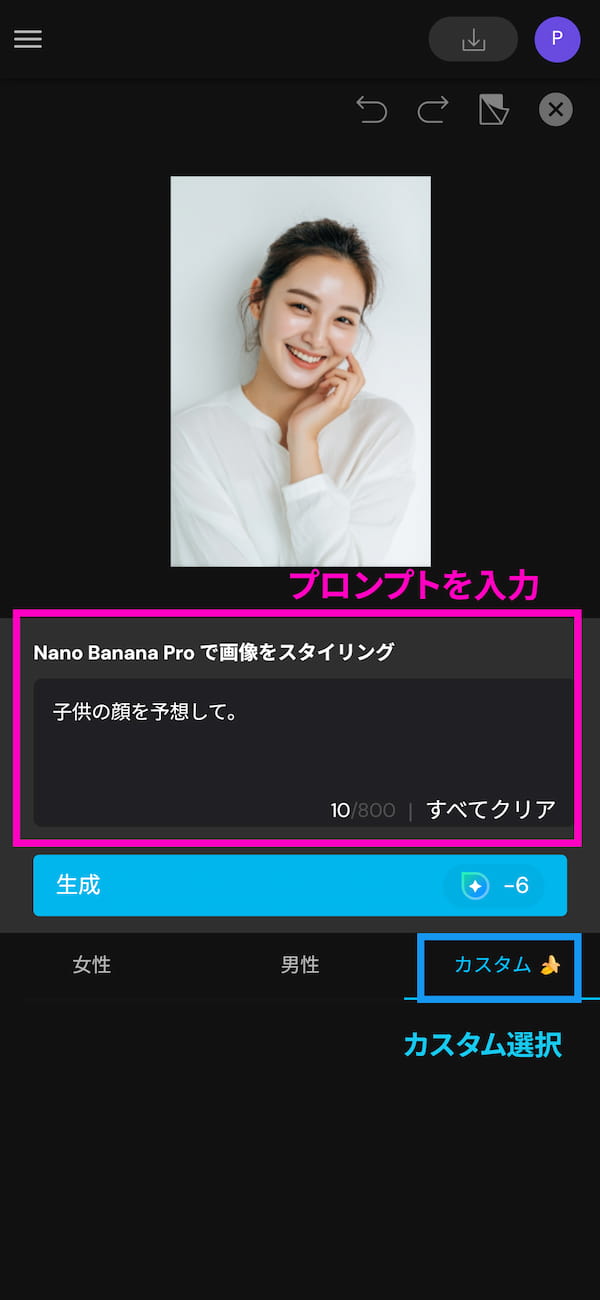Switch to the 男性 tab

(300, 965)
